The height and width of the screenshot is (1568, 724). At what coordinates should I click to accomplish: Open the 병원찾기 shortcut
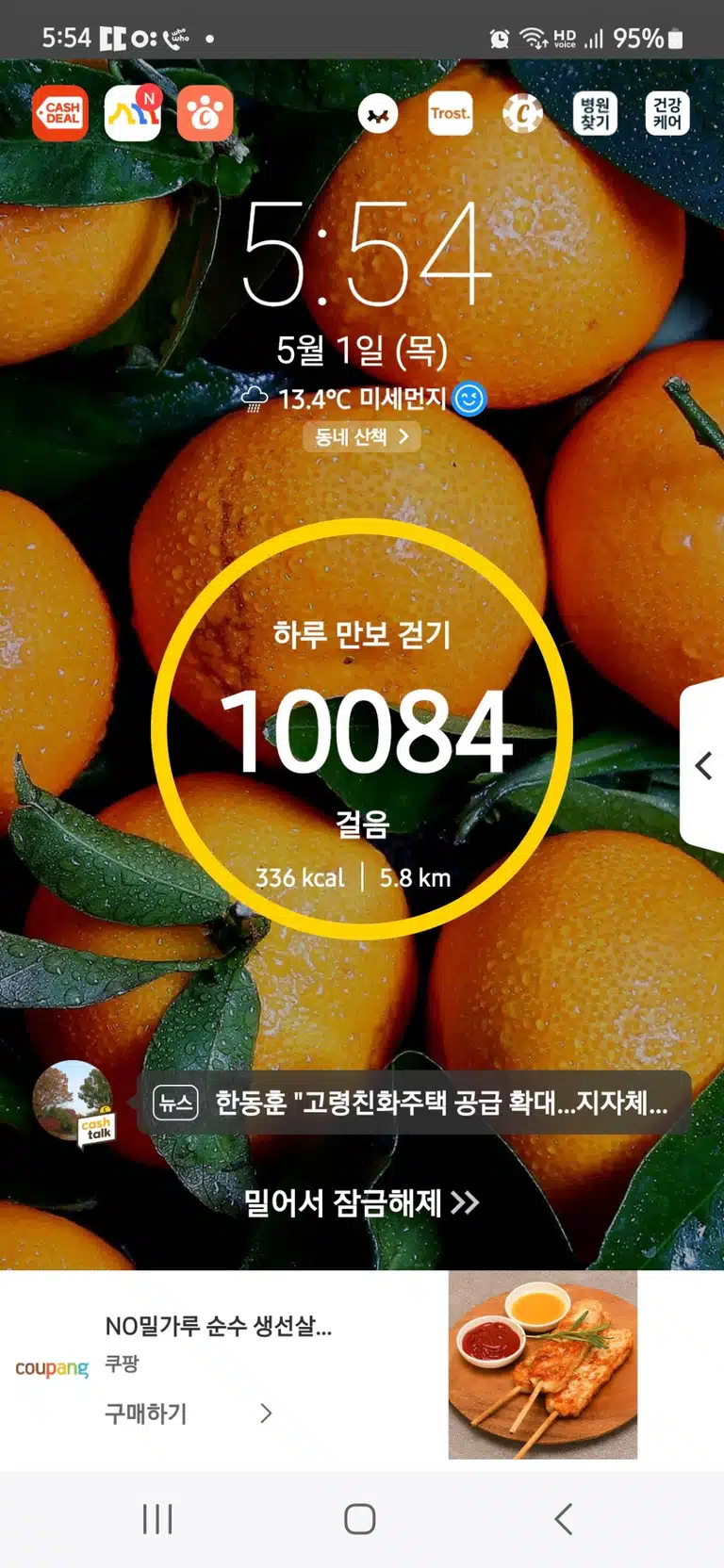pos(596,114)
